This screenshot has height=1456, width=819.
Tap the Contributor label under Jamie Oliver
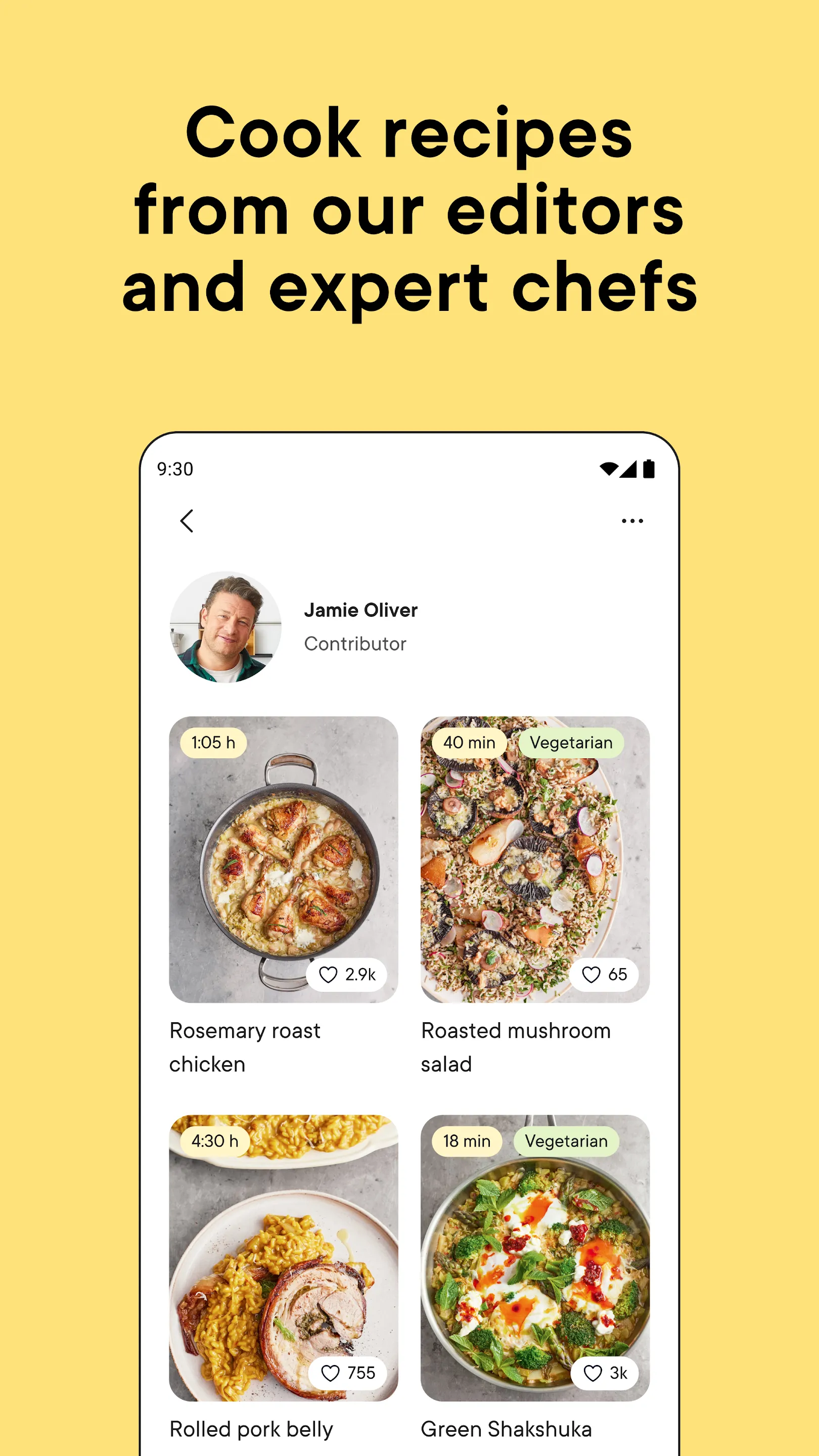click(355, 643)
